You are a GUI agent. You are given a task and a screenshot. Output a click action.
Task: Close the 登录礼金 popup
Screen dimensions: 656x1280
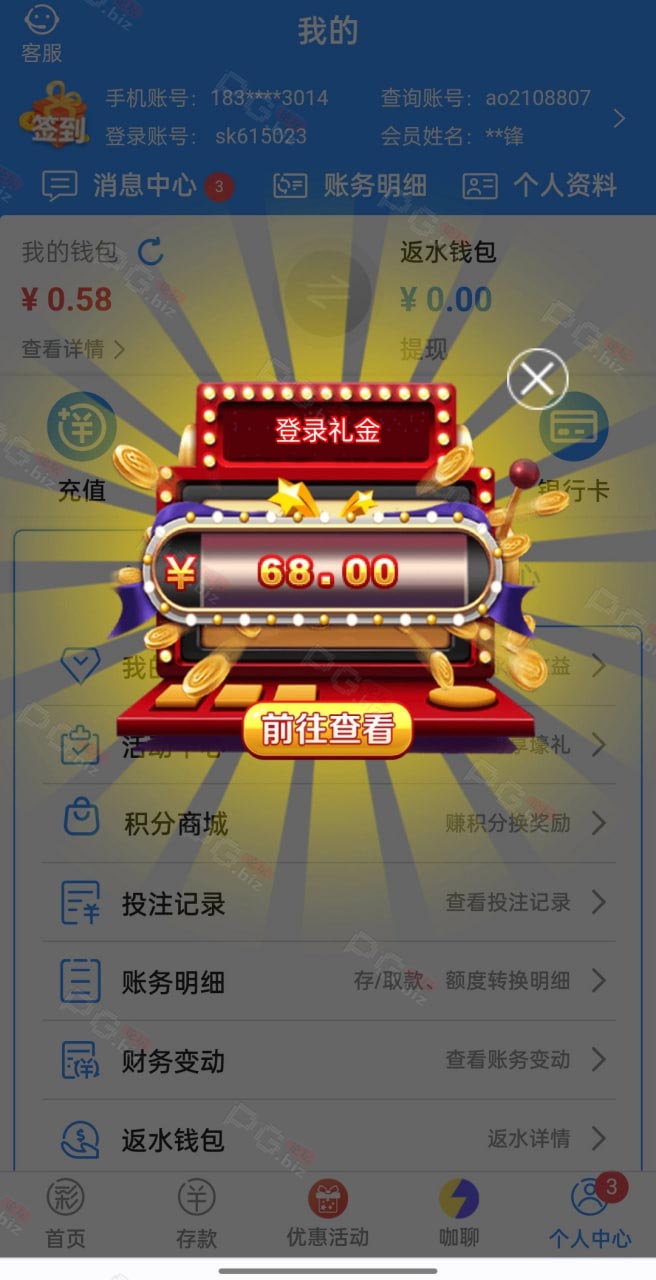click(537, 379)
